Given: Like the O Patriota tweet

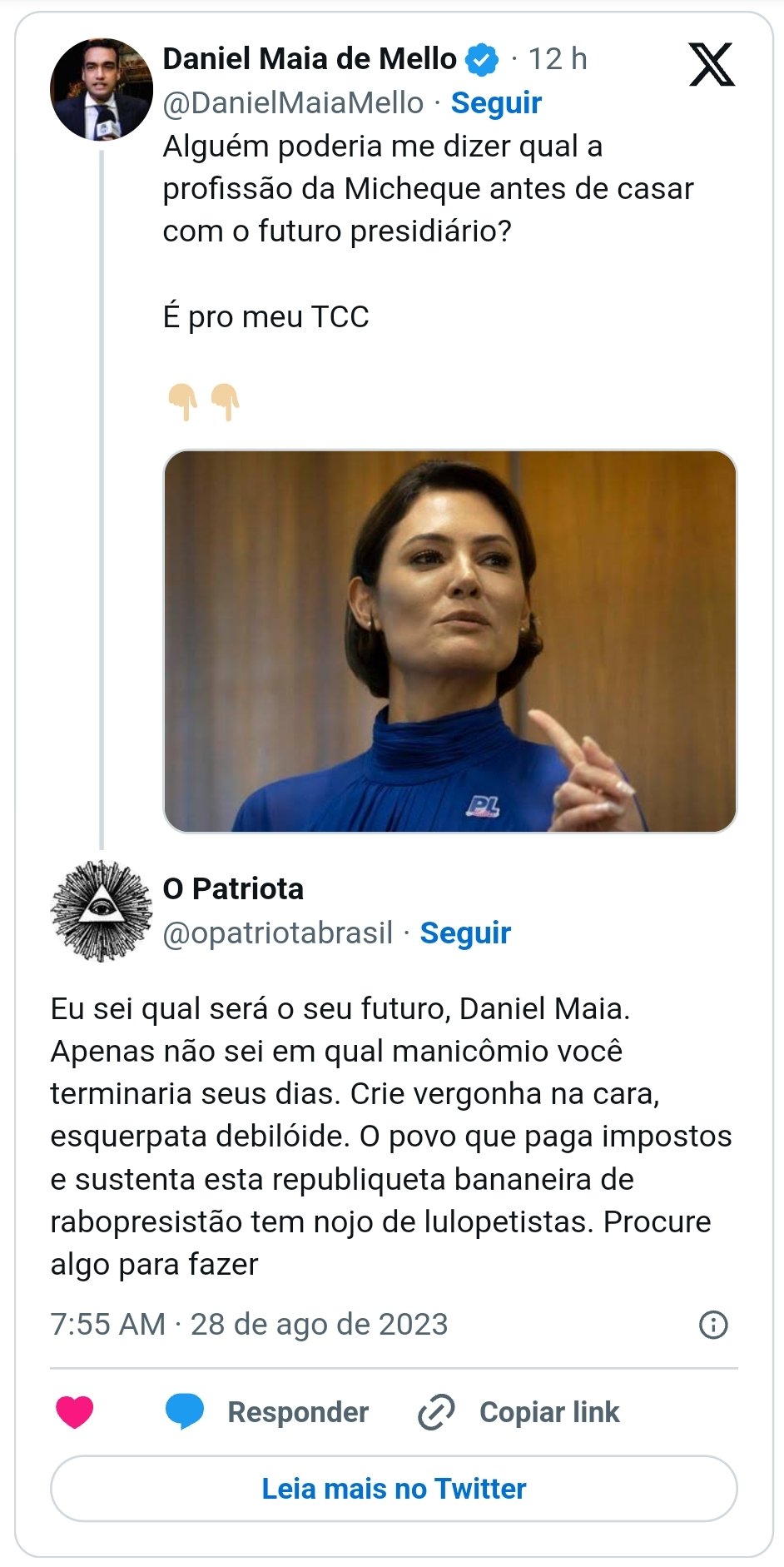Looking at the screenshot, I should pyautogui.click(x=75, y=1412).
